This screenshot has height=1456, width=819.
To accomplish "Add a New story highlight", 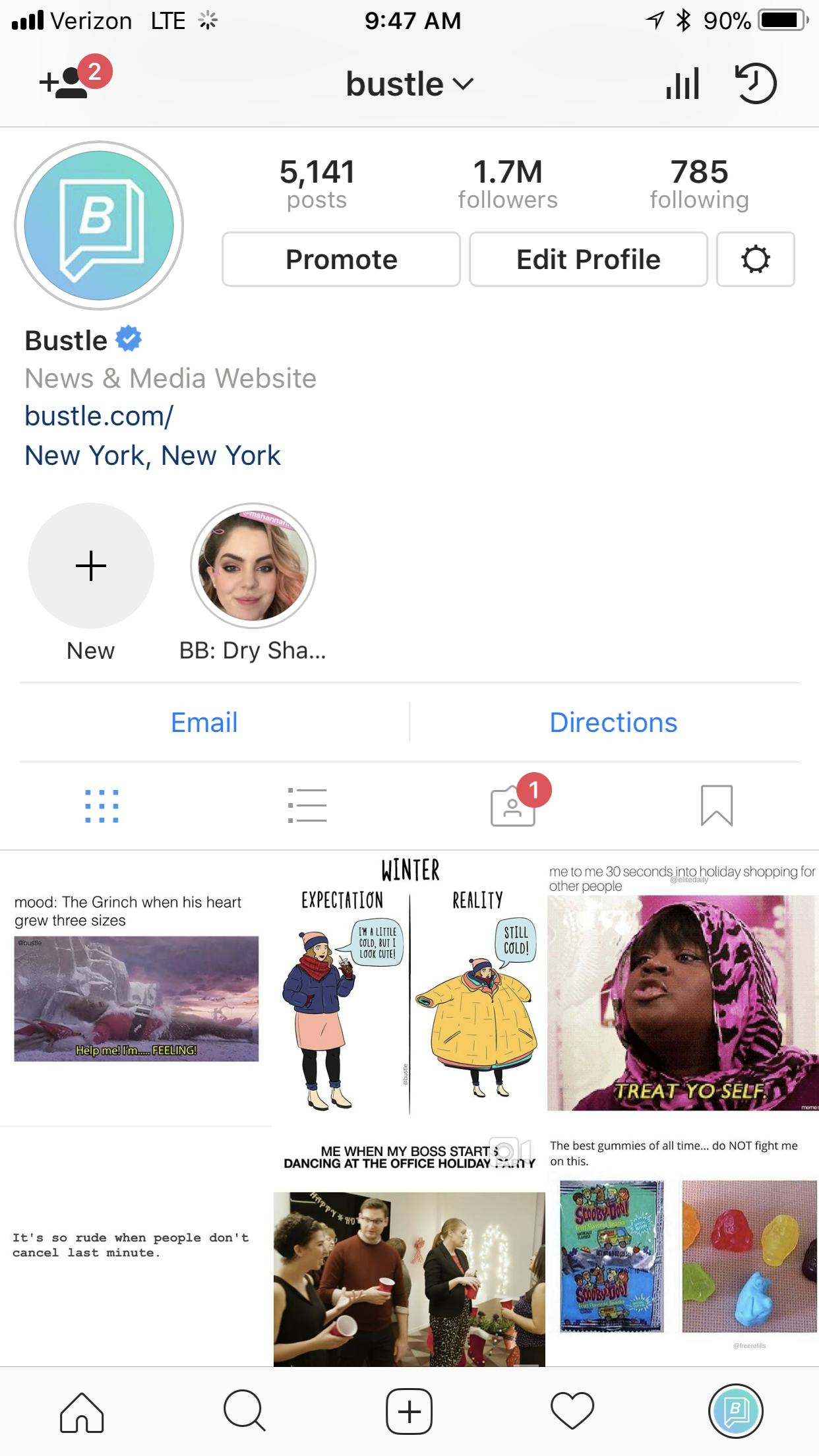I will 91,566.
